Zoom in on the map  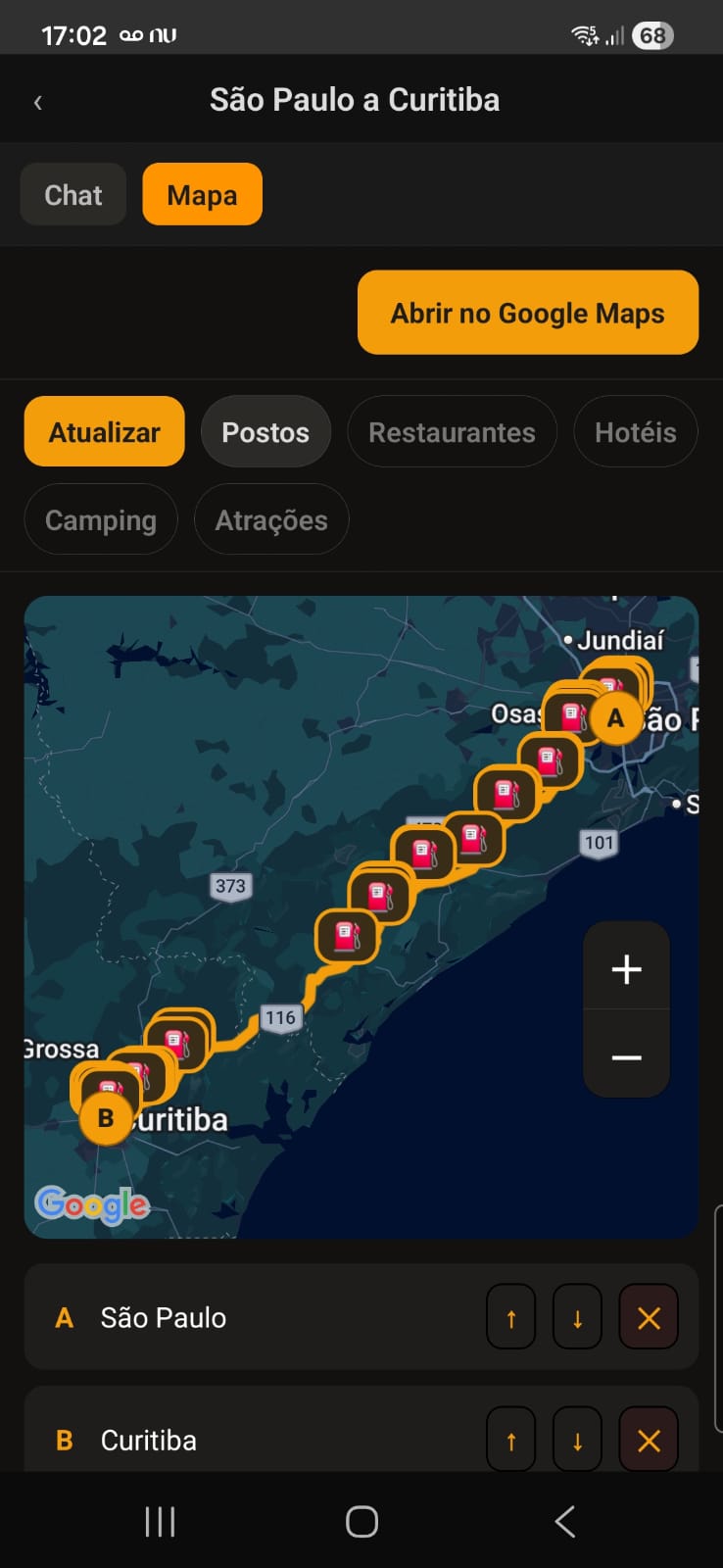[x=626, y=968]
